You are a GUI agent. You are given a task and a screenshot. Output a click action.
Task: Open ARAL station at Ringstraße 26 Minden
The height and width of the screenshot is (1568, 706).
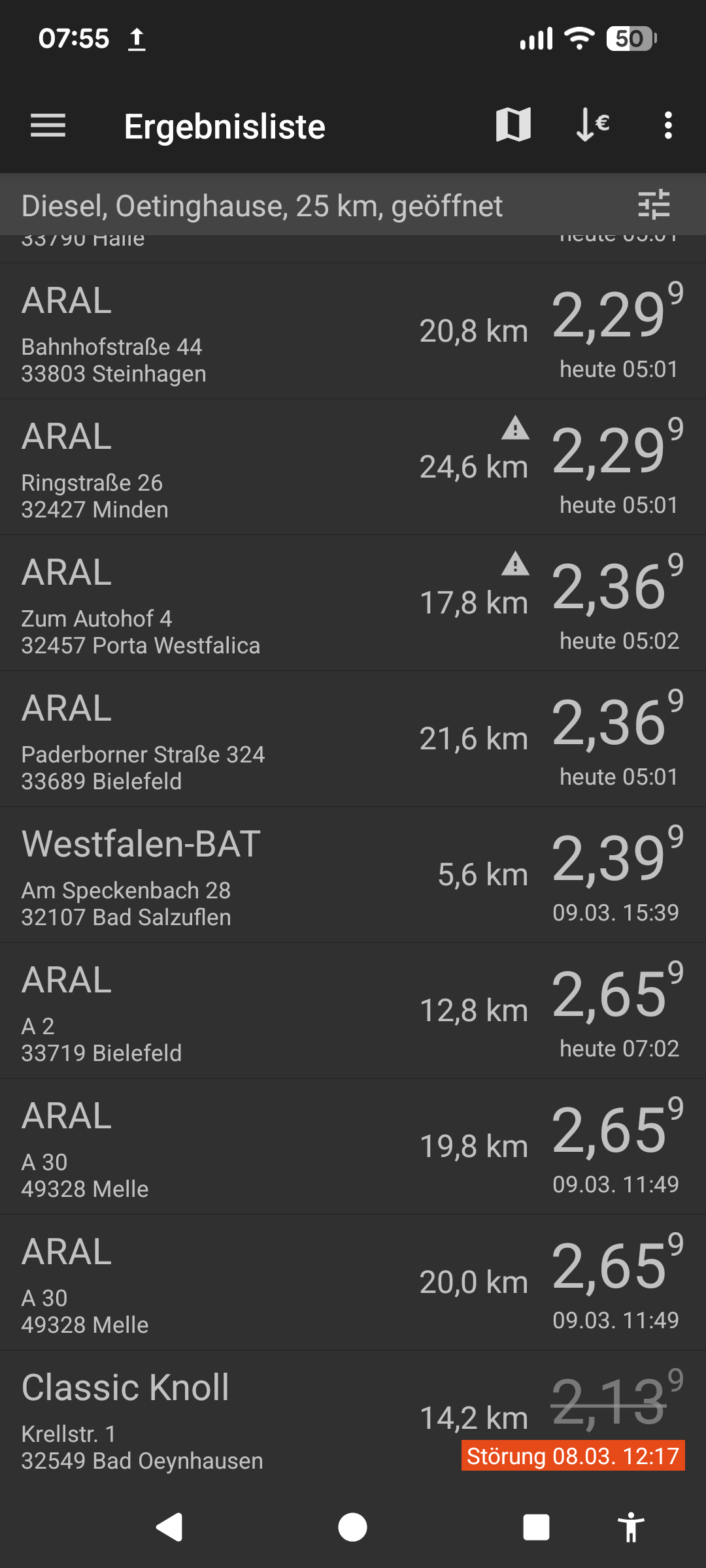click(353, 467)
